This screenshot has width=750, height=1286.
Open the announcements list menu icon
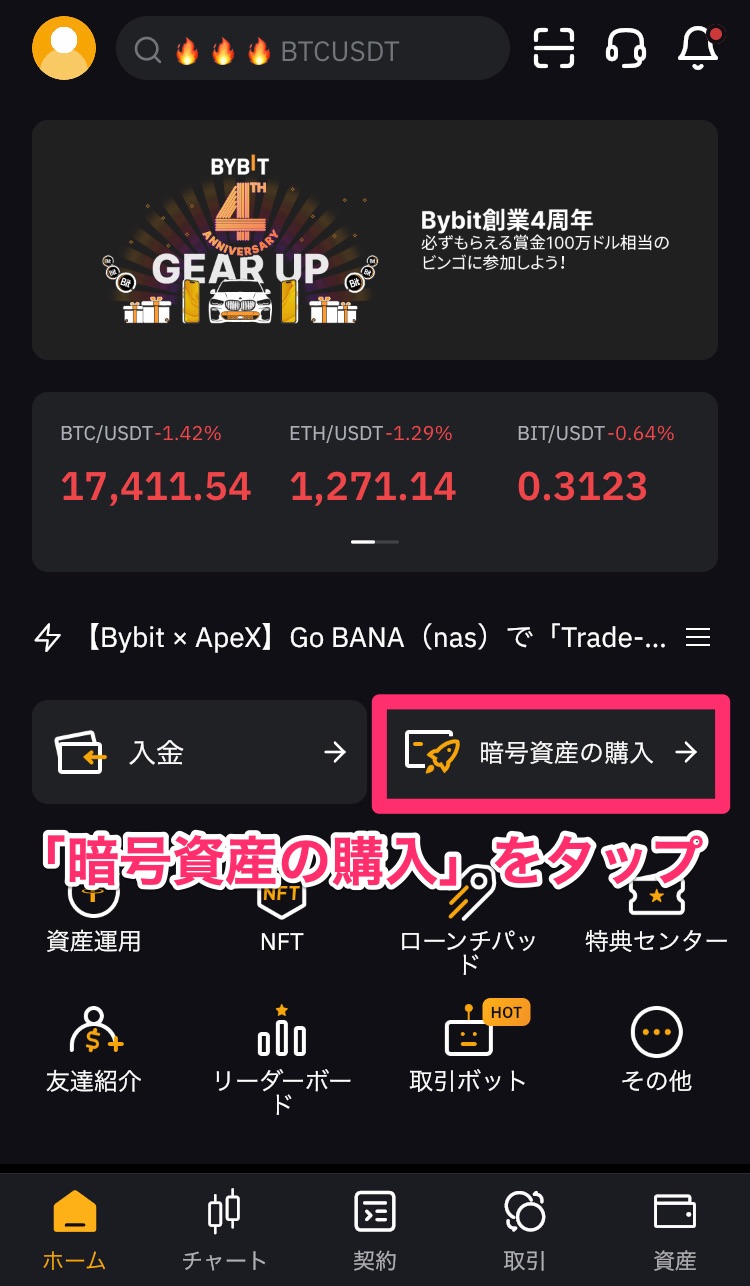coord(697,637)
